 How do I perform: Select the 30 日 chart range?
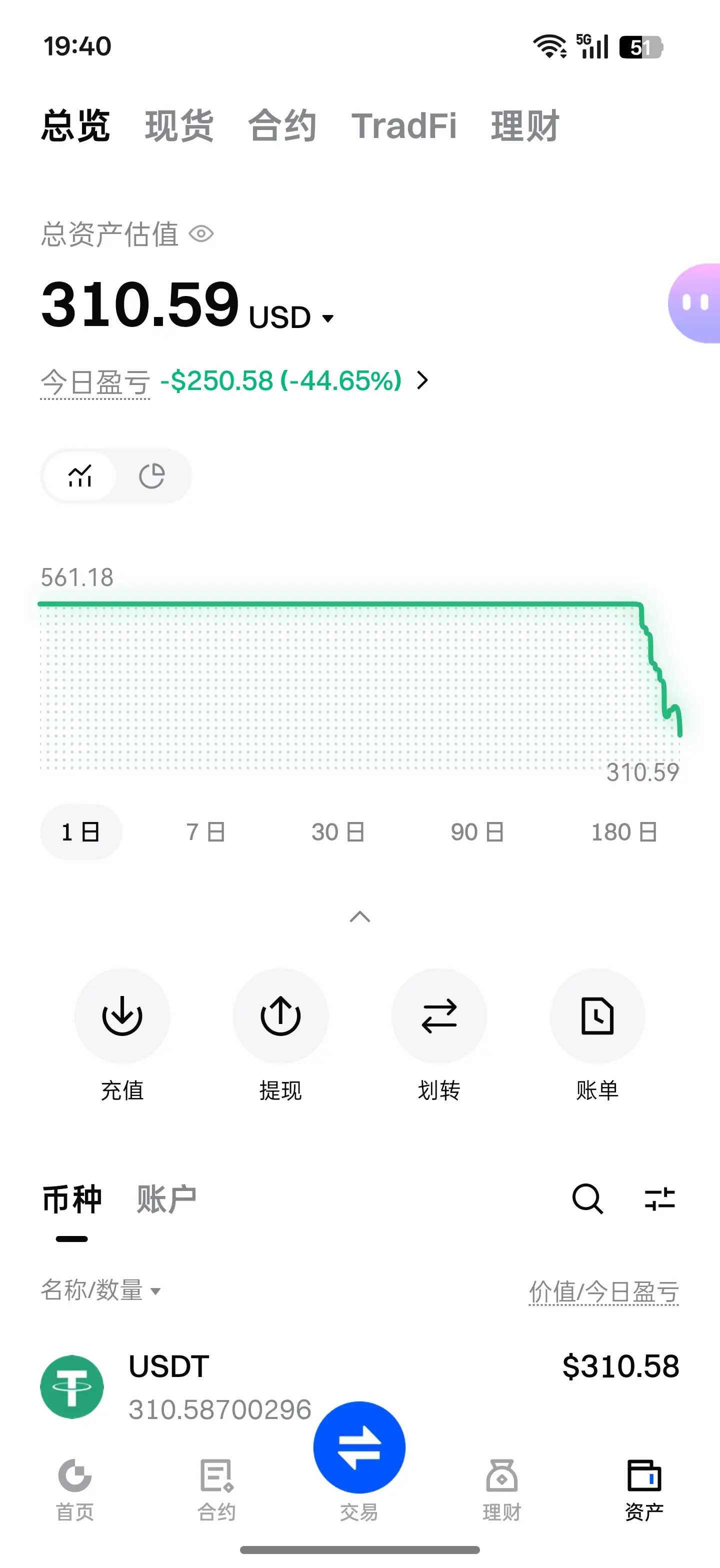point(338,831)
